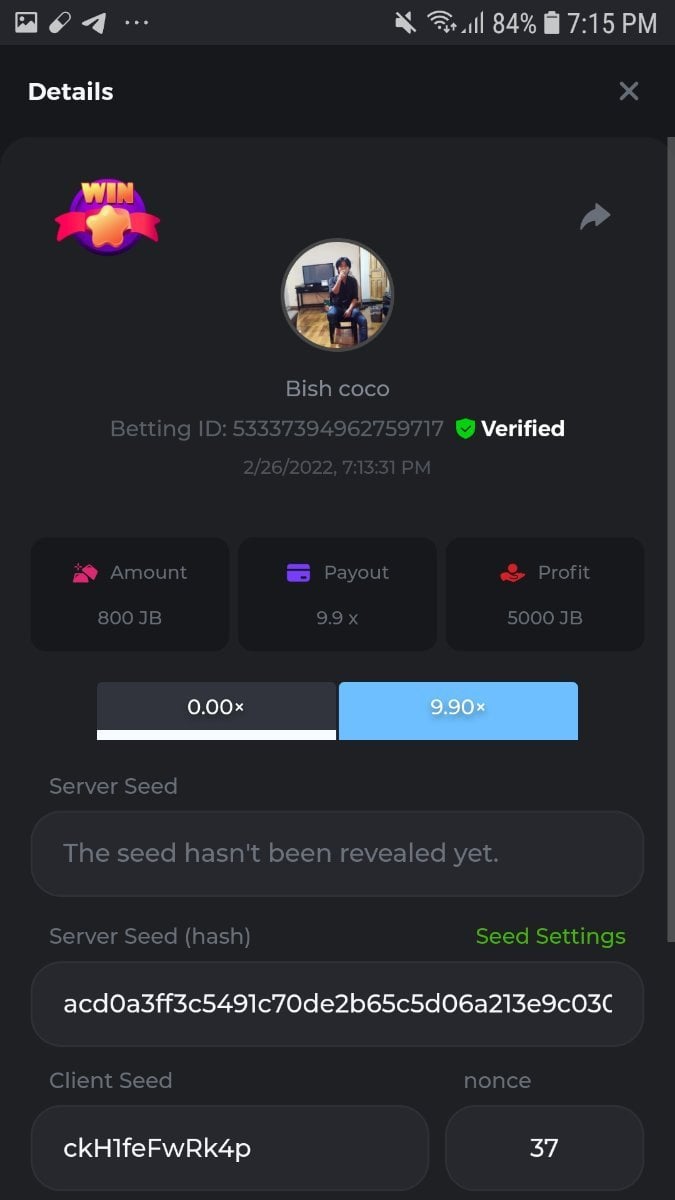Tap the Server Seed hash field
Image resolution: width=675 pixels, height=1200 pixels.
coord(337,1004)
